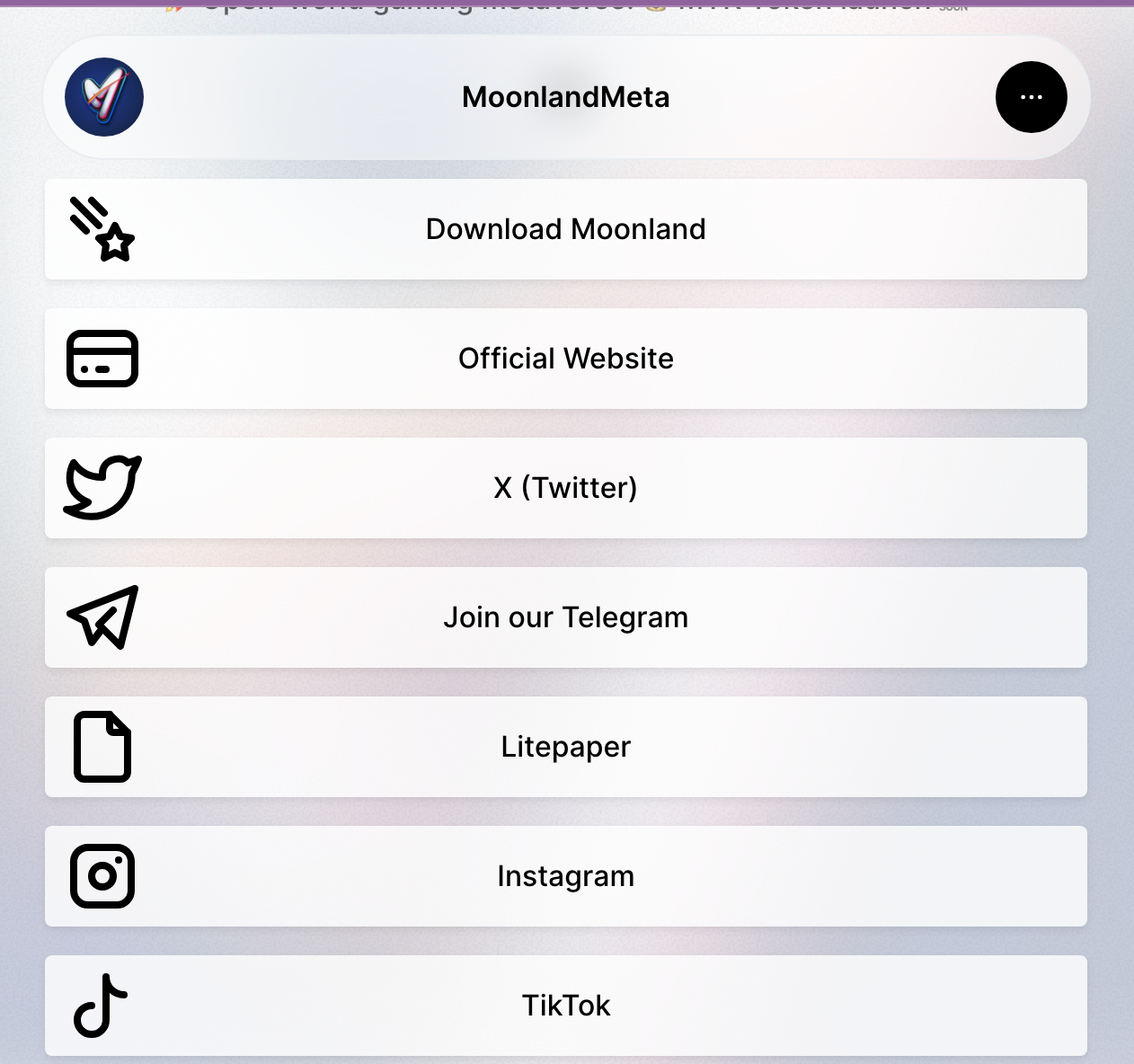This screenshot has width=1134, height=1064.
Task: Visit the Official Website link
Action: coord(565,359)
